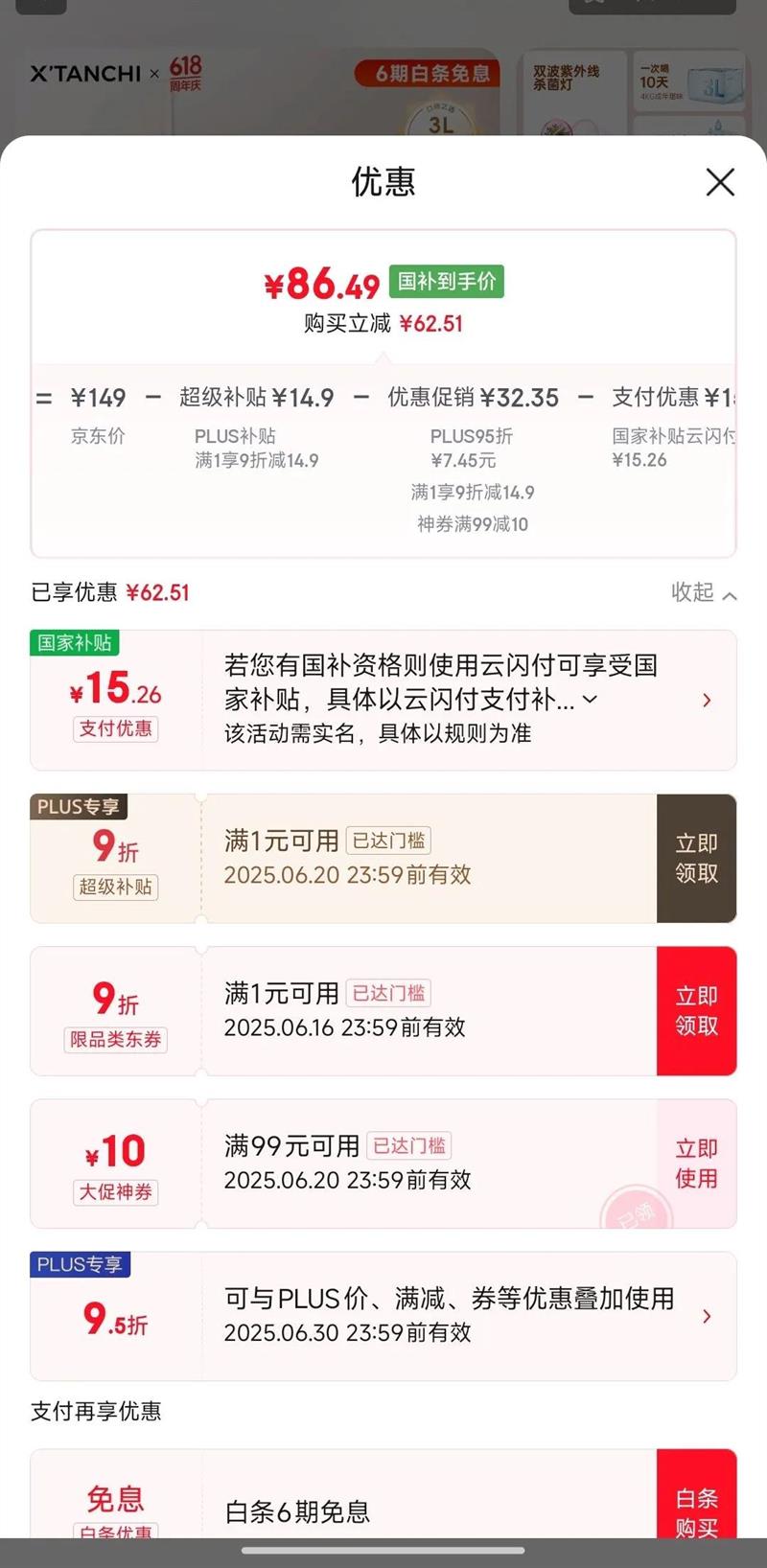Claim the PLUS专享 9折 超级补贴 coupon
The image size is (767, 1568).
point(696,858)
